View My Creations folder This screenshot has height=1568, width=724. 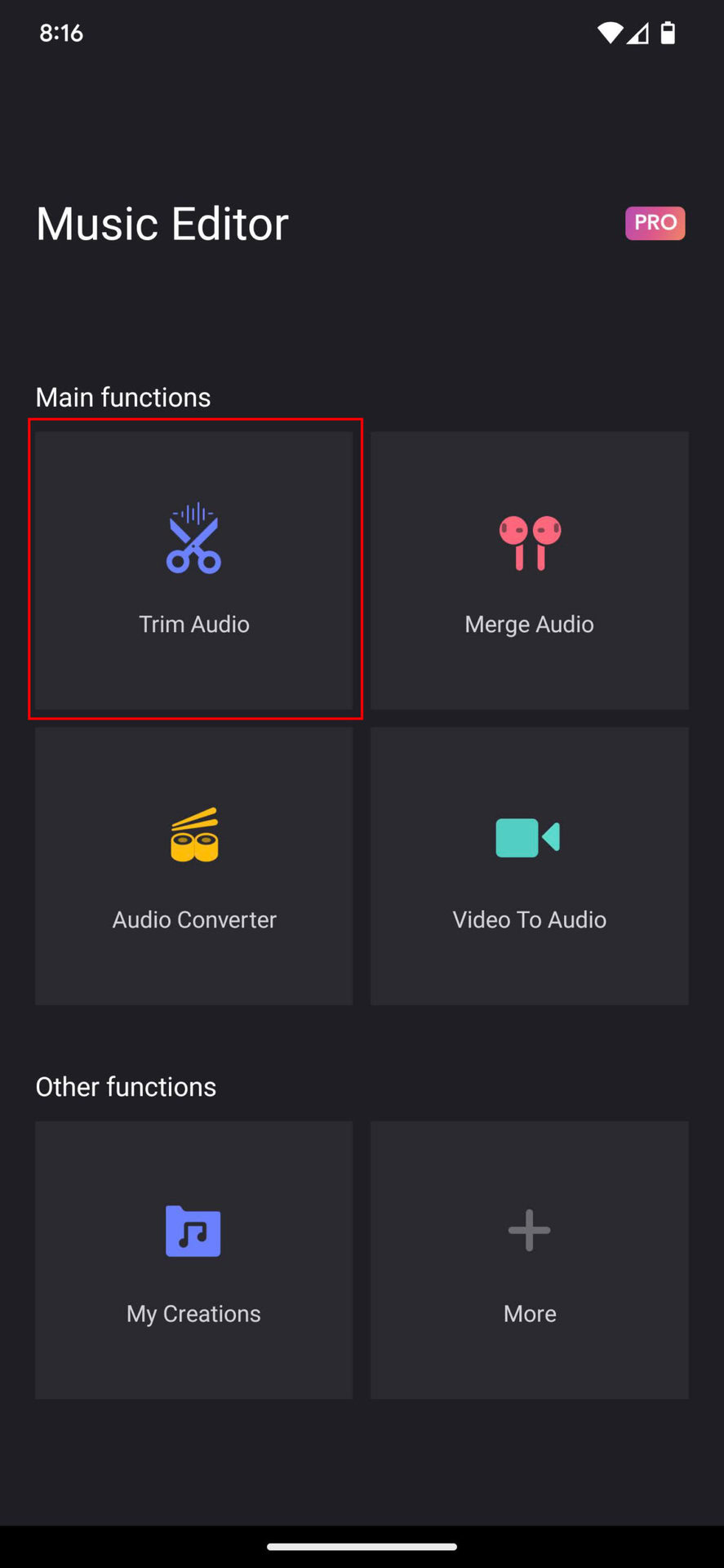tap(194, 1259)
